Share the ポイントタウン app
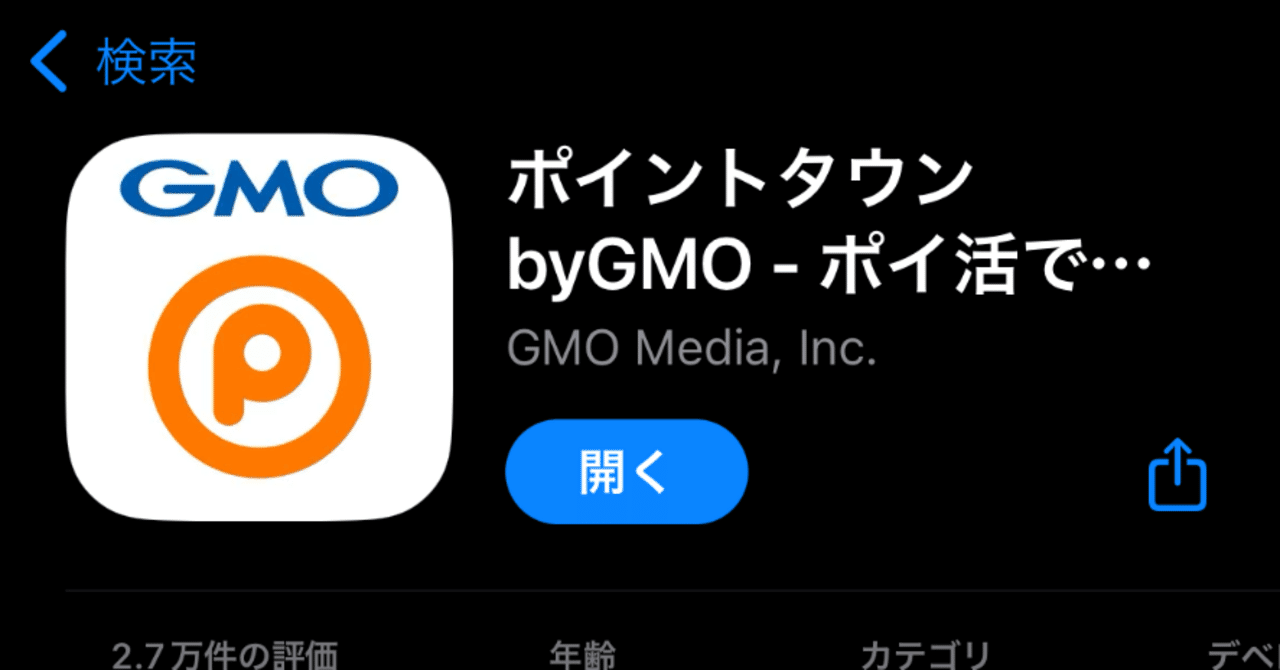Image resolution: width=1280 pixels, height=670 pixels. point(1177,474)
